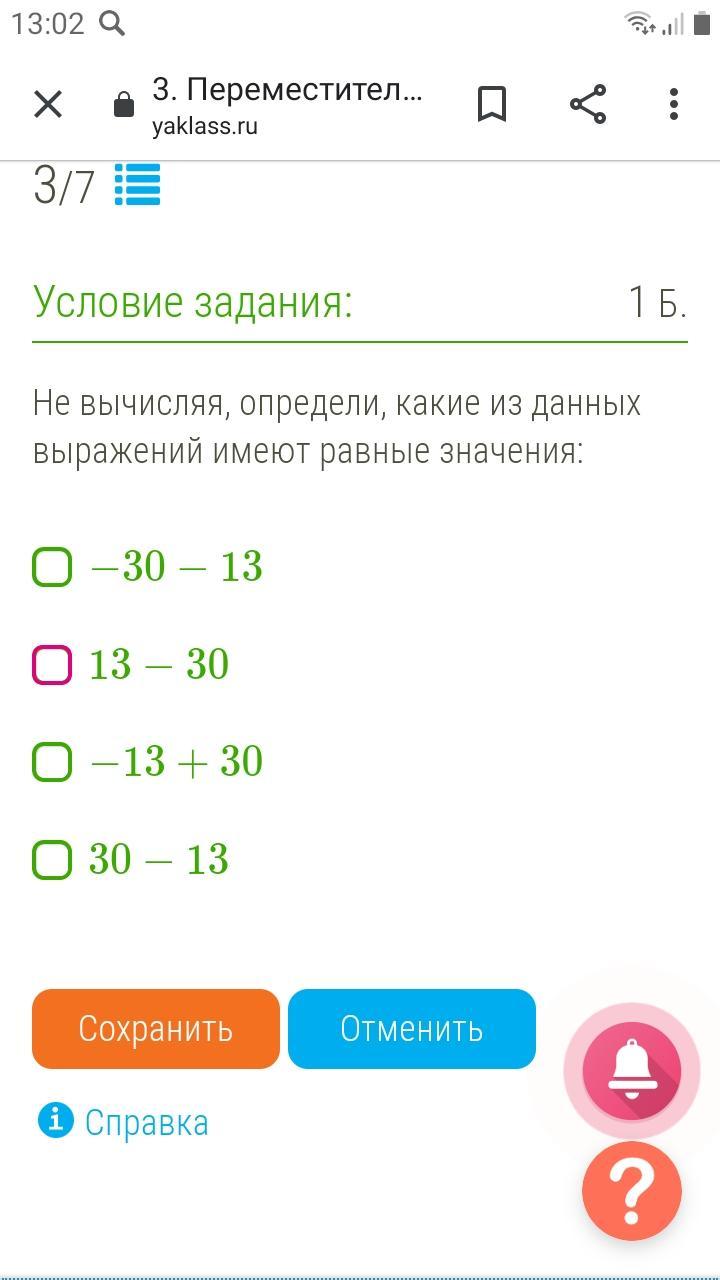Close the browser tab with X
The image size is (720, 1280).
tap(48, 104)
